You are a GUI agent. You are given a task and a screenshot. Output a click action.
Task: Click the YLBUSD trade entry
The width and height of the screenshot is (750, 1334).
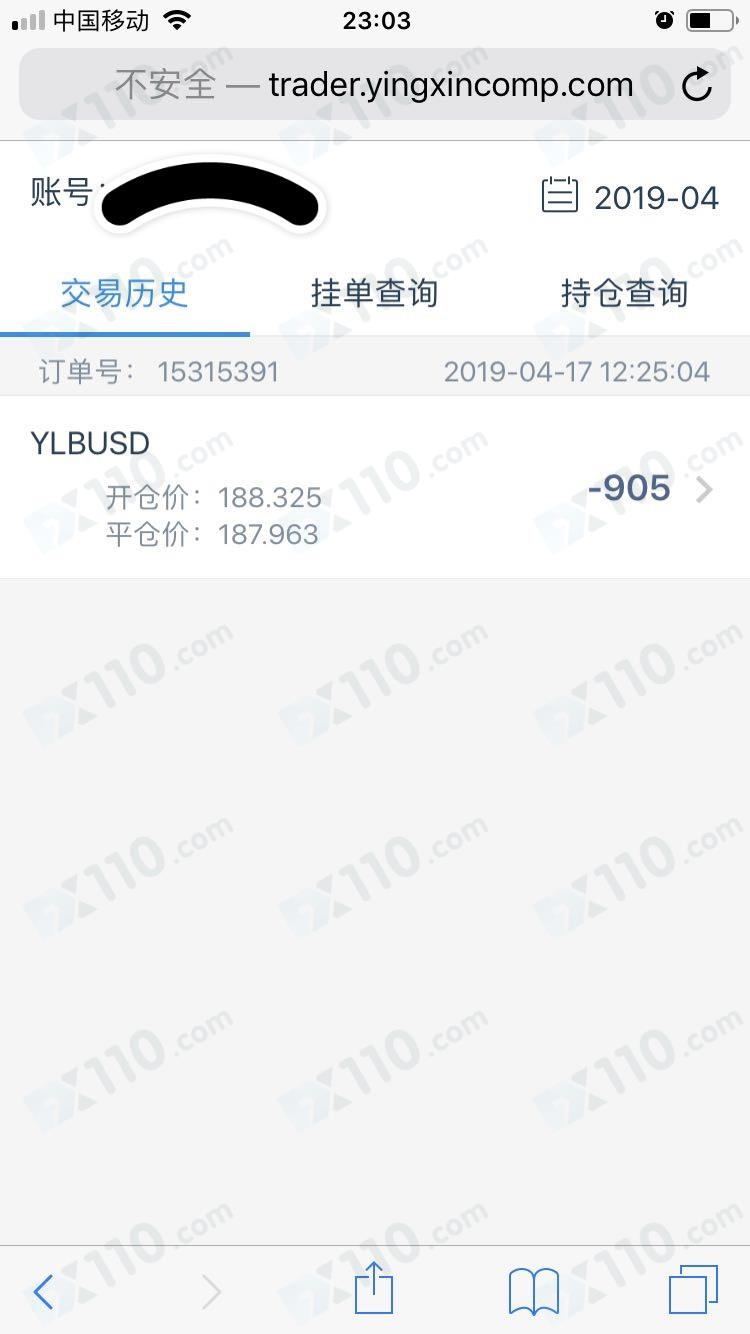pos(90,443)
